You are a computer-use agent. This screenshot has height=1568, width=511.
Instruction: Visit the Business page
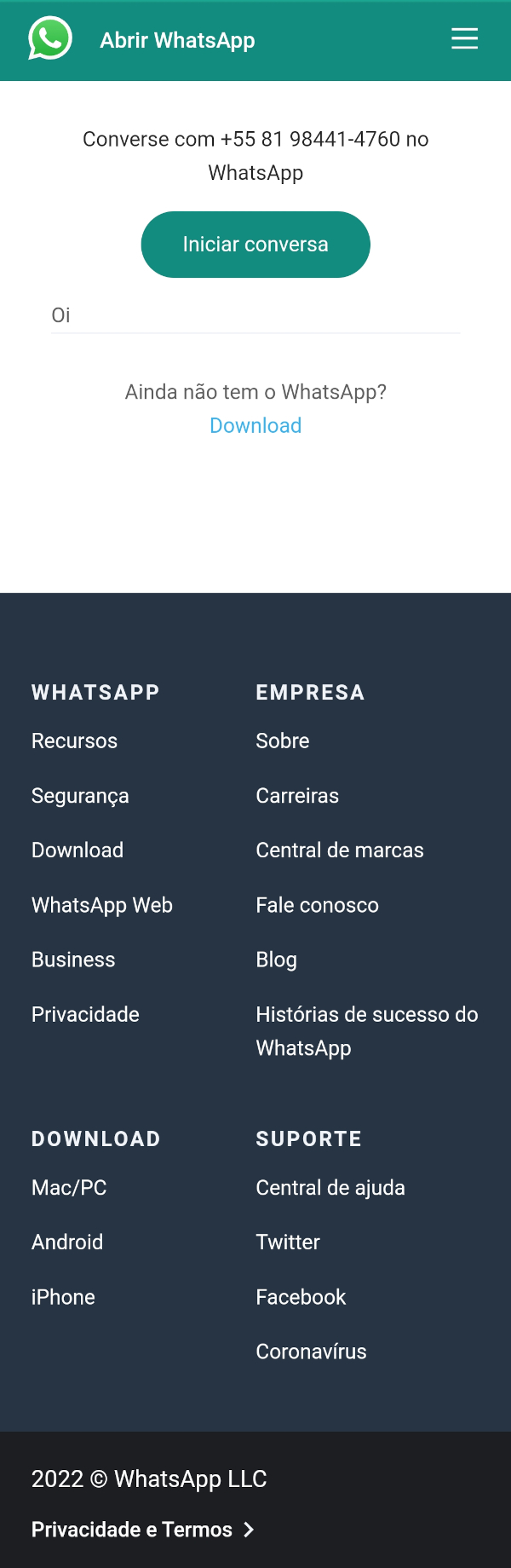coord(73,960)
